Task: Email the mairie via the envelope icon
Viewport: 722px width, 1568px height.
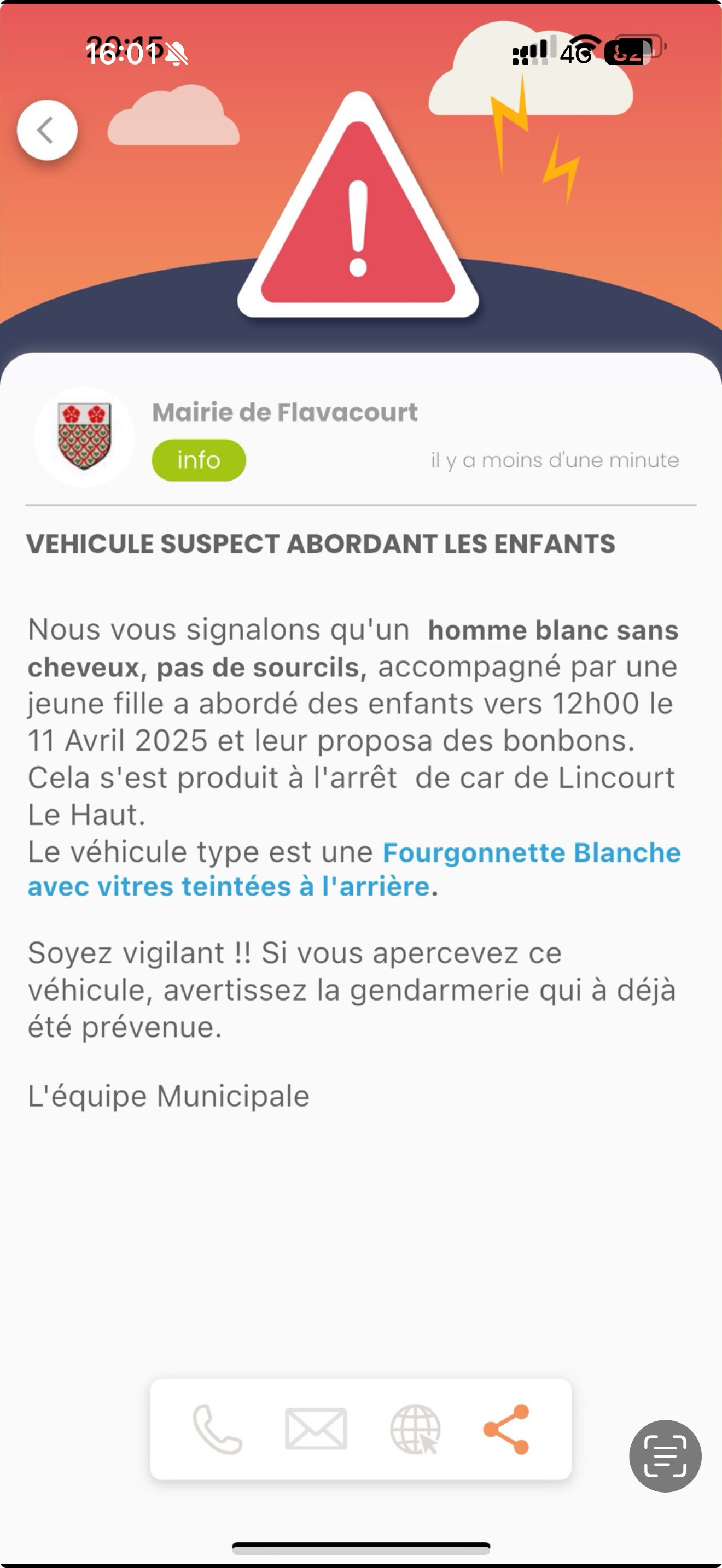Action: click(316, 1429)
